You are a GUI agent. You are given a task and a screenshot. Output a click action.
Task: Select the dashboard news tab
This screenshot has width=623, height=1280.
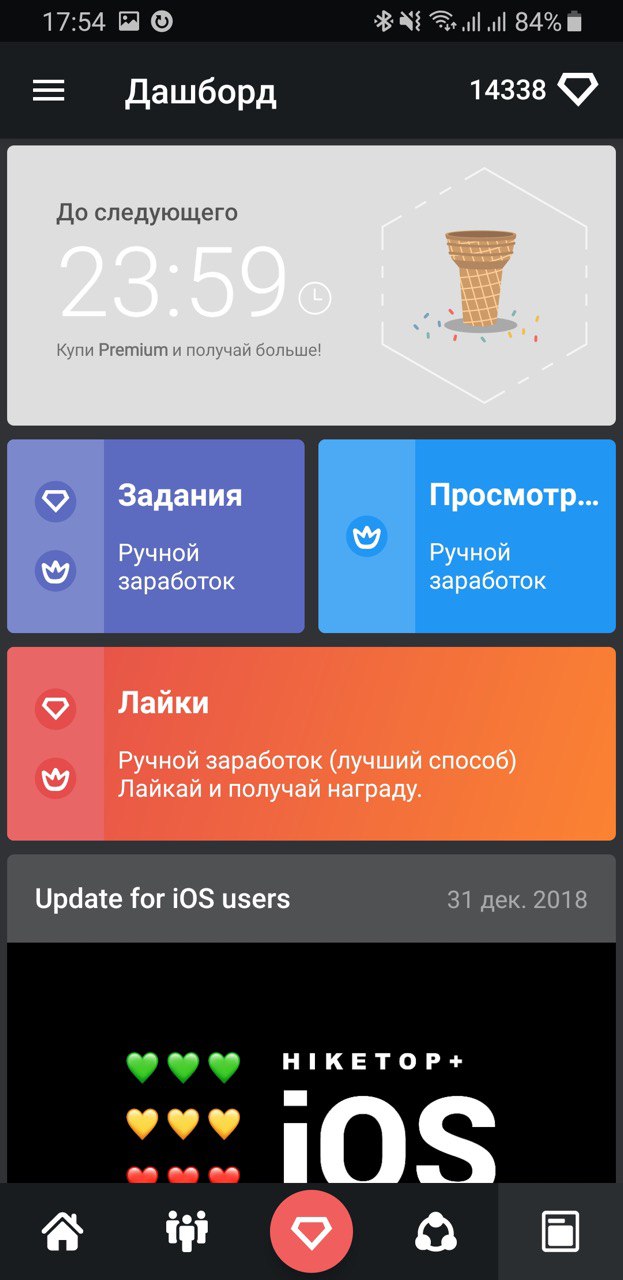click(560, 1231)
